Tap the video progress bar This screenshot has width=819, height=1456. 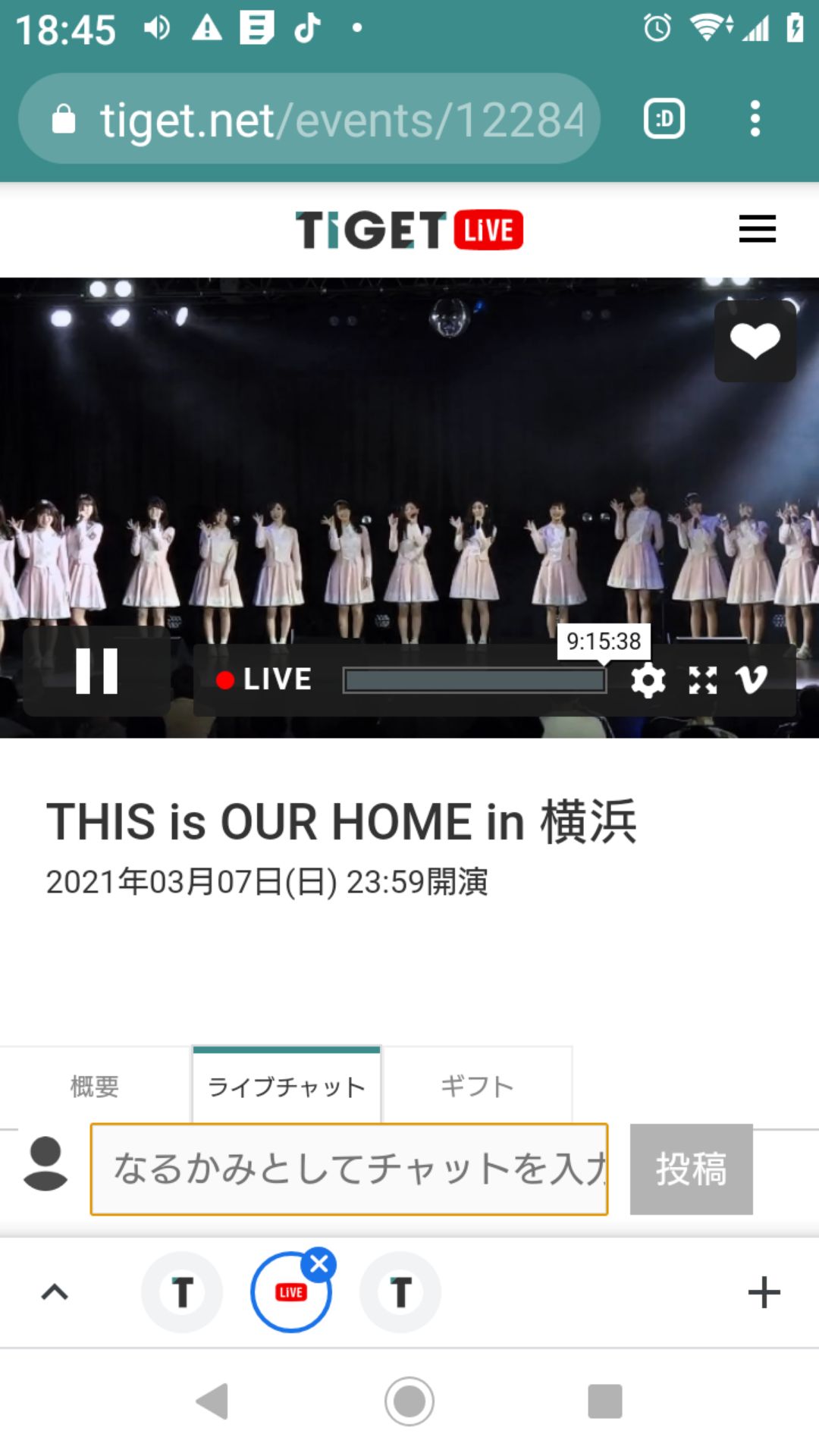[475, 680]
